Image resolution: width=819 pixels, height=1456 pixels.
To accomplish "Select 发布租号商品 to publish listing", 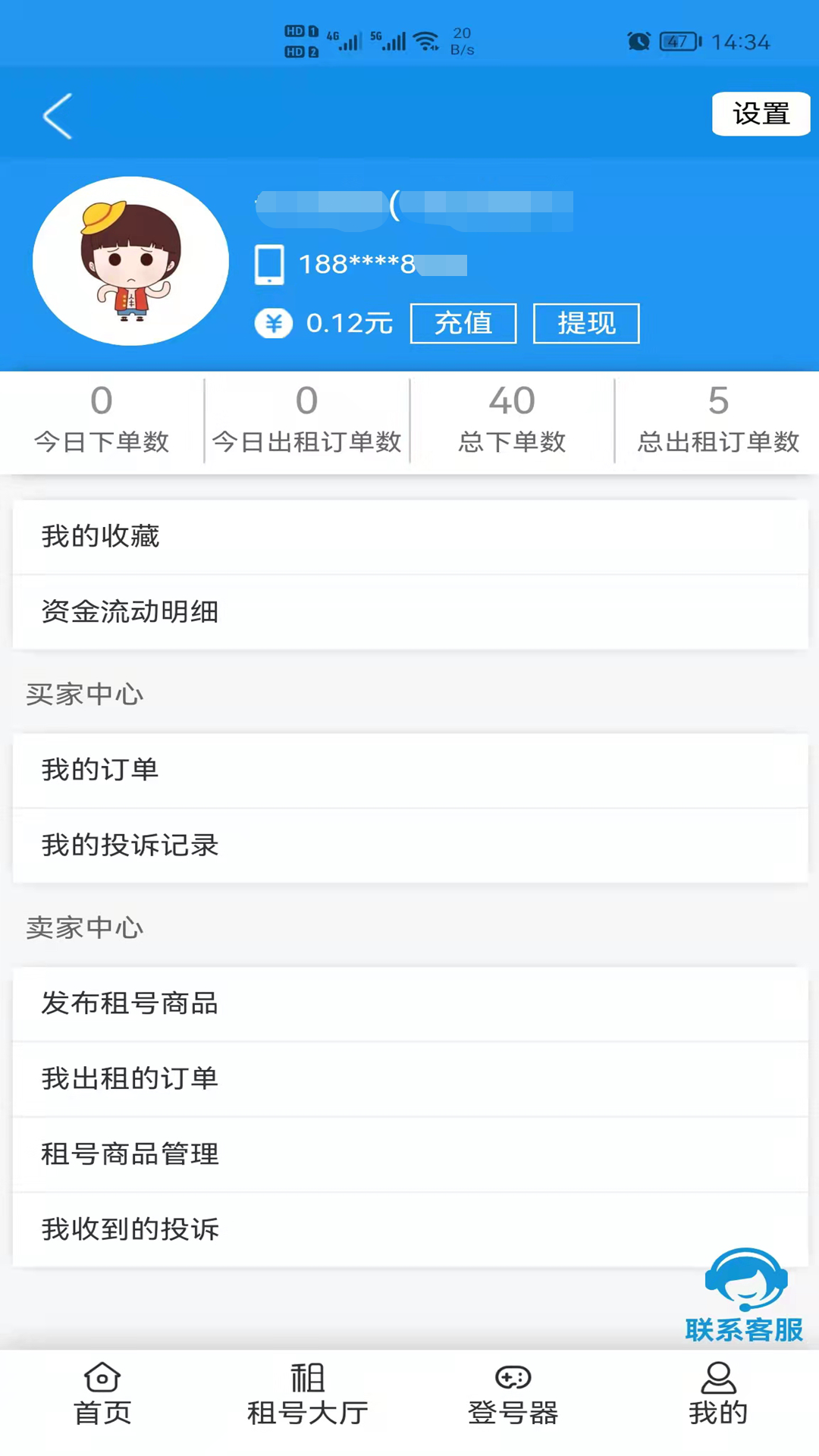I will [x=409, y=1004].
